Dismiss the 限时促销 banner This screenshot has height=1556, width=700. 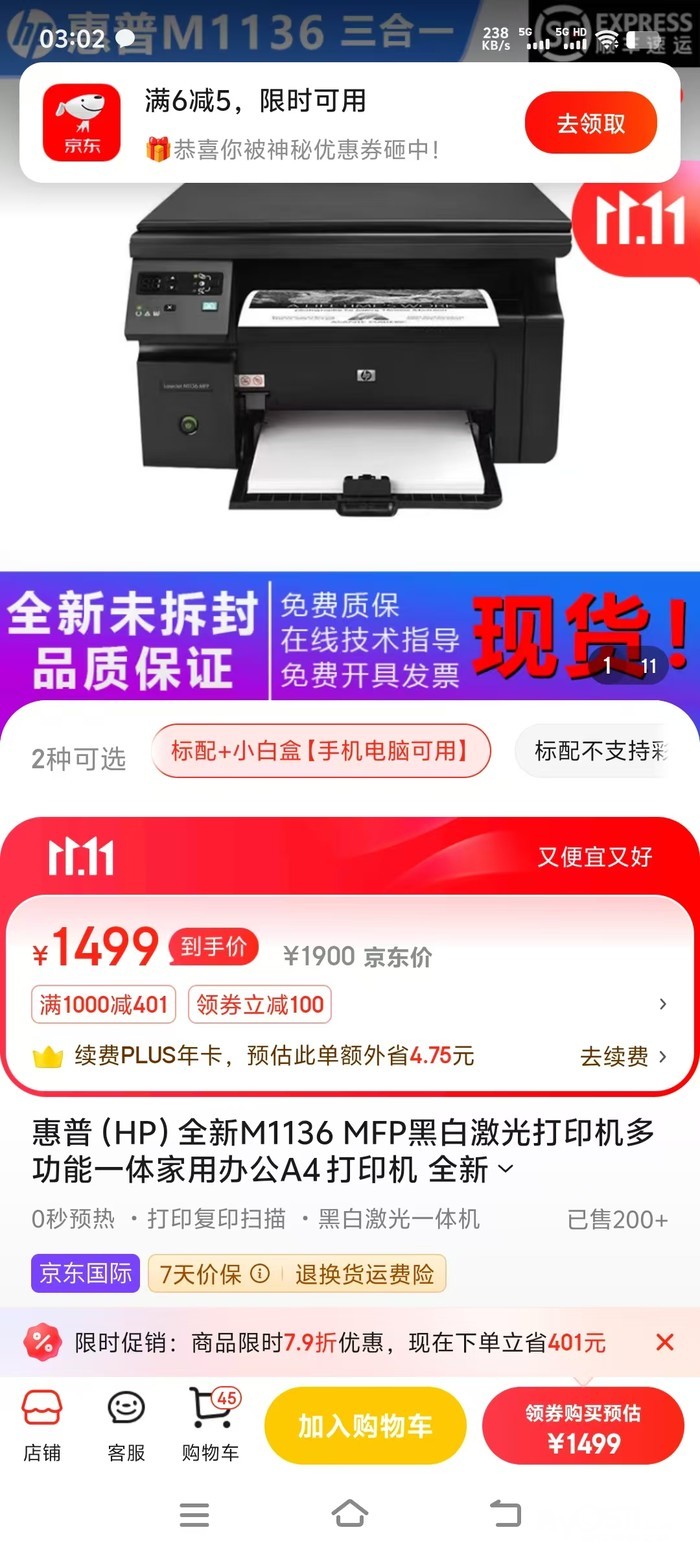coord(665,1342)
